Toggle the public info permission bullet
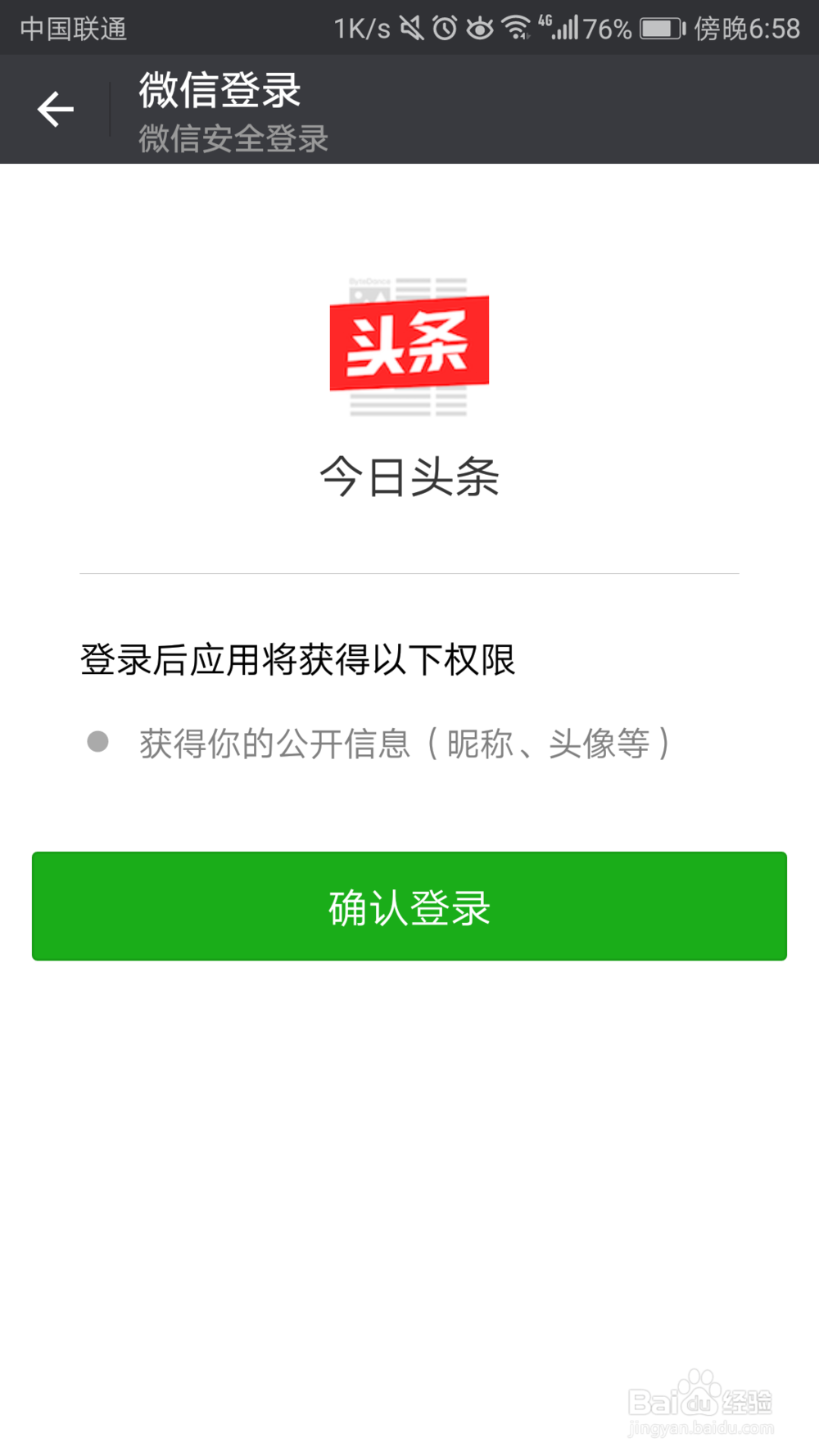Image resolution: width=819 pixels, height=1456 pixels. (x=97, y=743)
